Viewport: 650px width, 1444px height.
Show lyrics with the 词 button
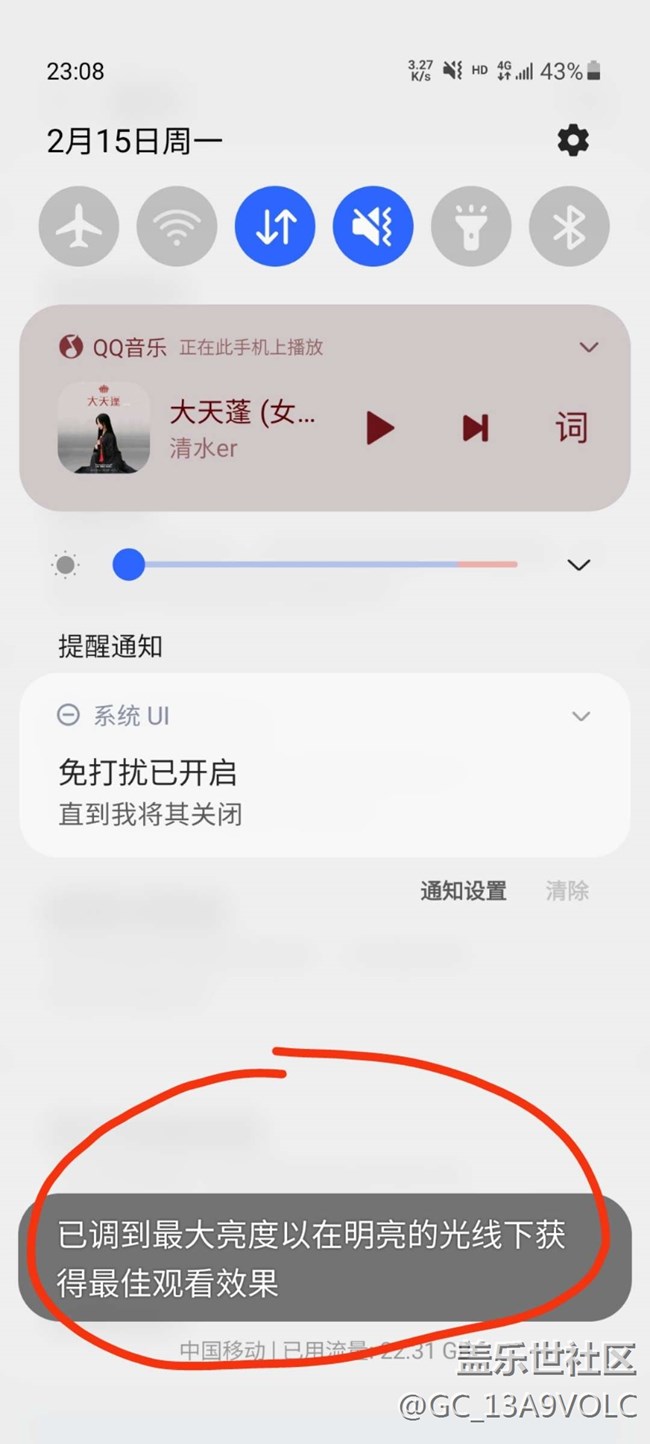[x=571, y=428]
